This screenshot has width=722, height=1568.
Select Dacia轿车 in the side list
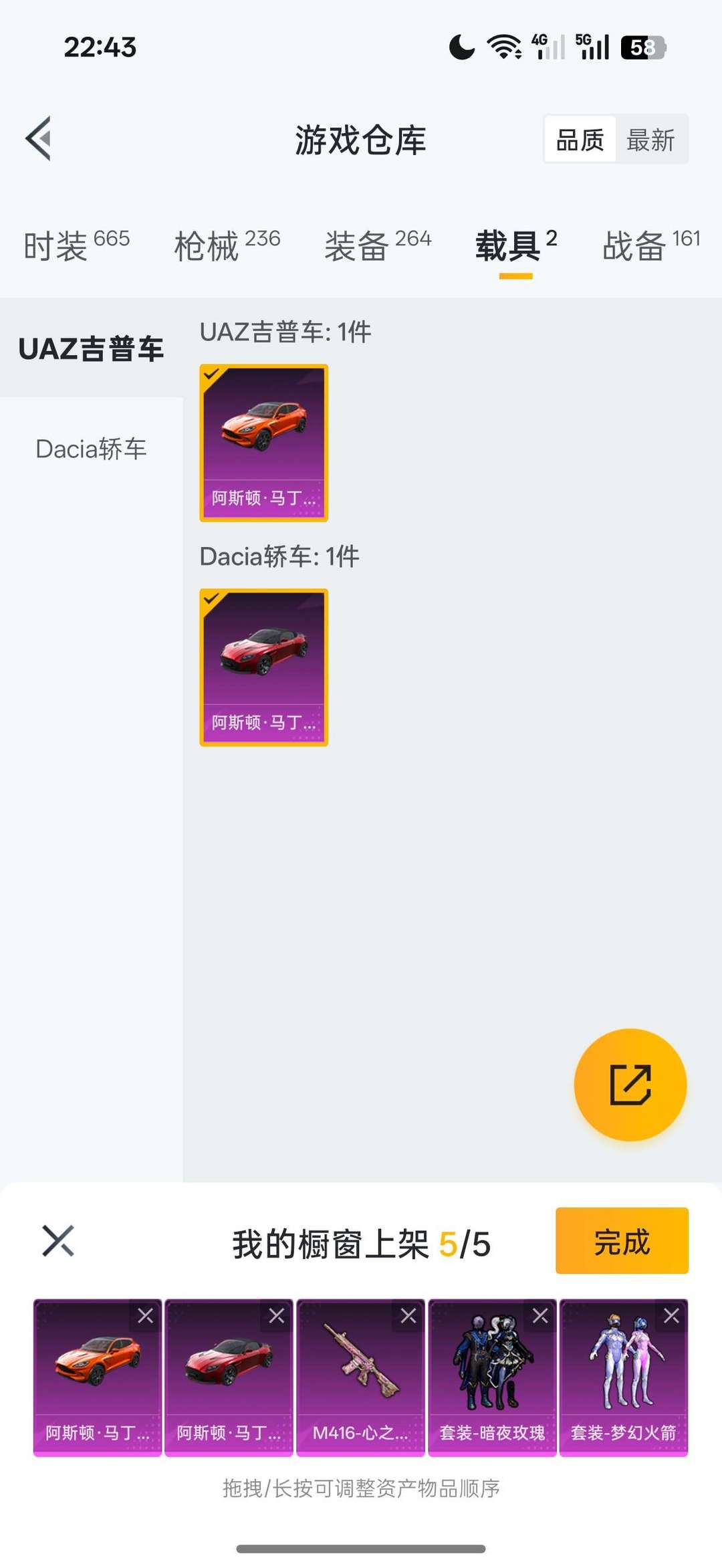(91, 449)
